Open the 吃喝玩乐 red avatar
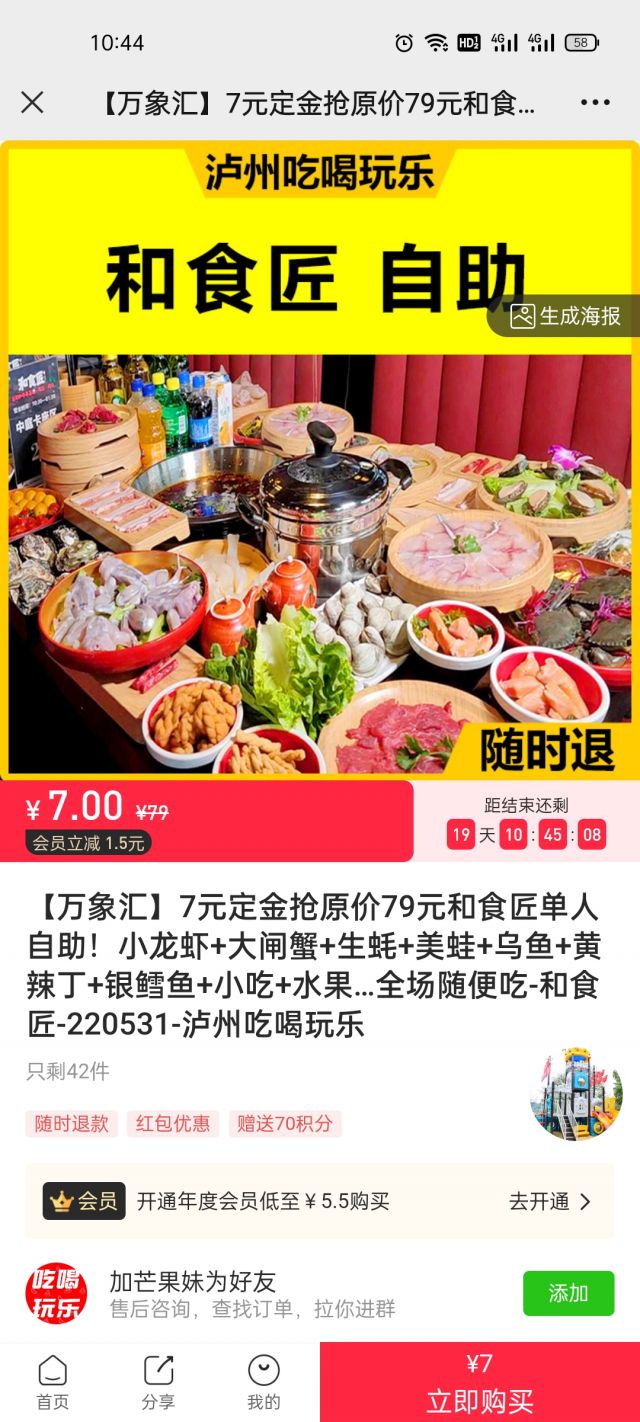Viewport: 640px width, 1422px height. (56, 1293)
